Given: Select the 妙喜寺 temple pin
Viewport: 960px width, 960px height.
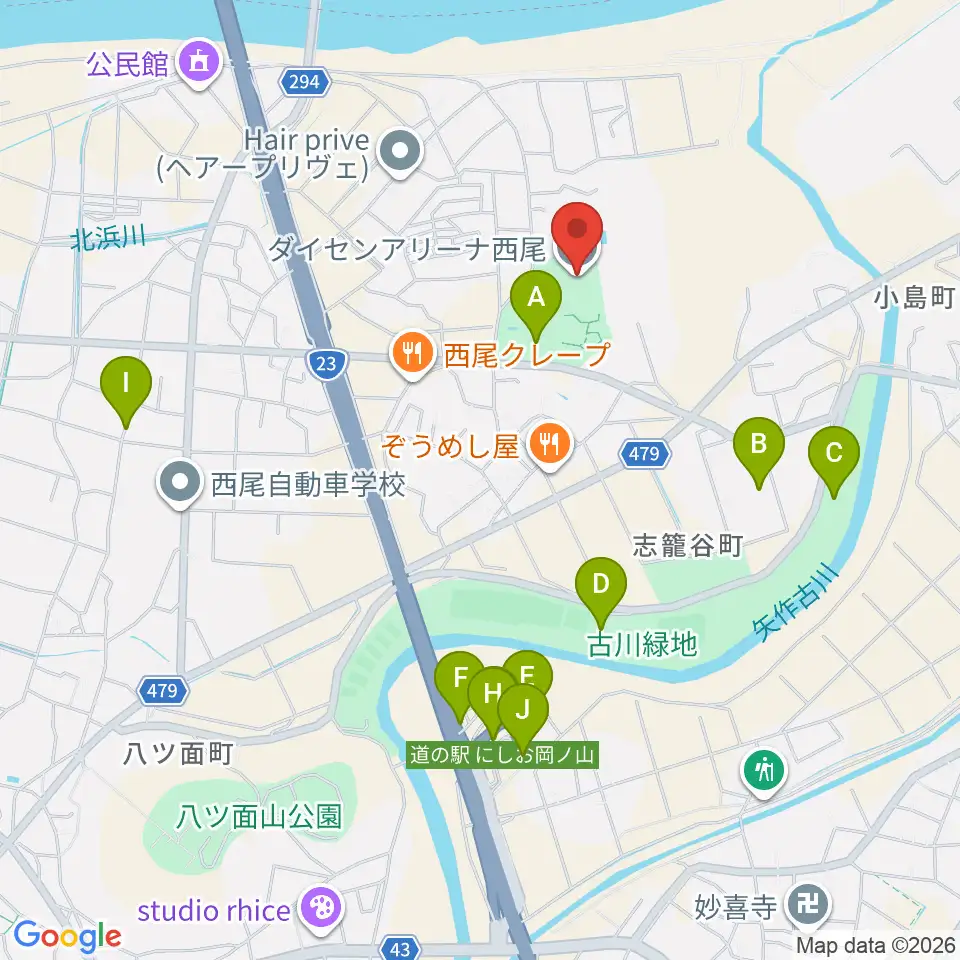Looking at the screenshot, I should coord(808,905).
